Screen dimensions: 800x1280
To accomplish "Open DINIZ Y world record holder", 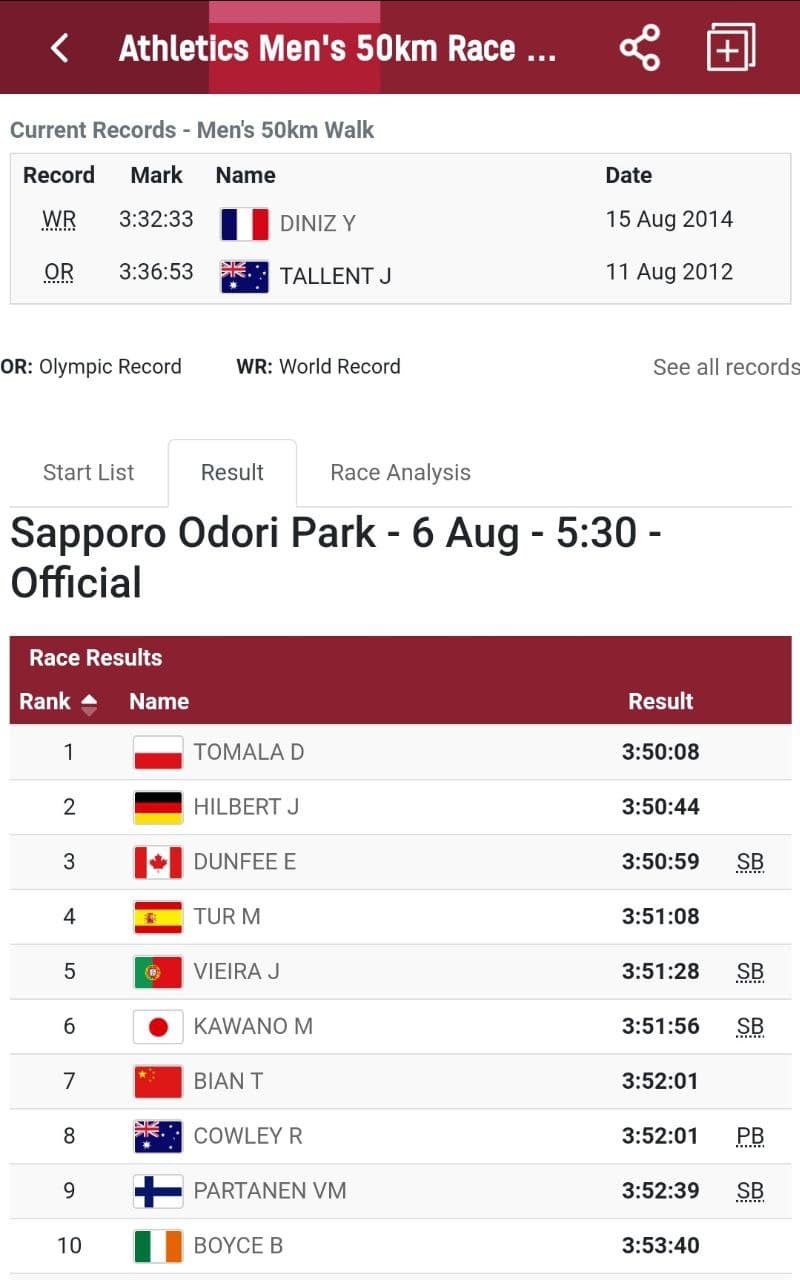I will click(317, 223).
